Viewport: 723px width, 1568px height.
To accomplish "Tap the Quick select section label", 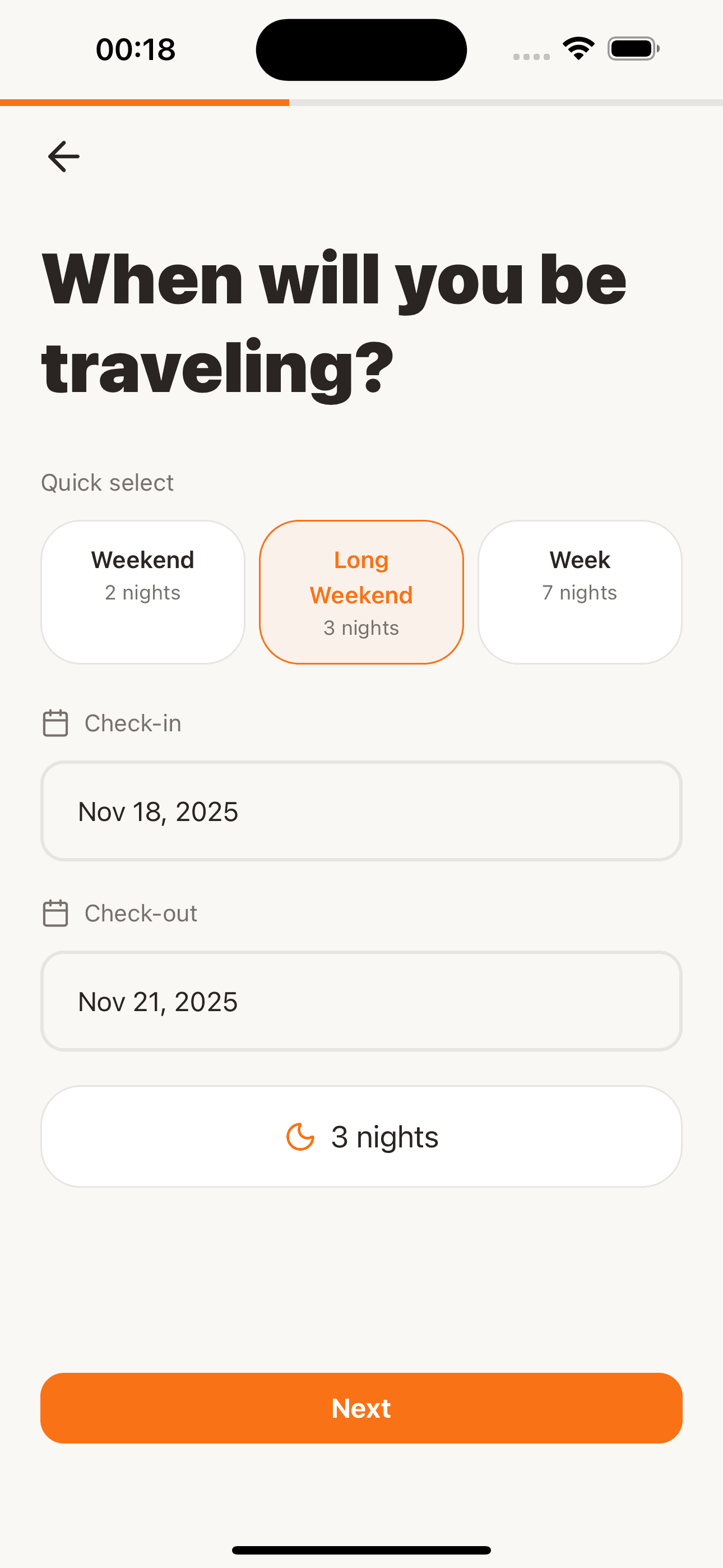I will pos(106,482).
